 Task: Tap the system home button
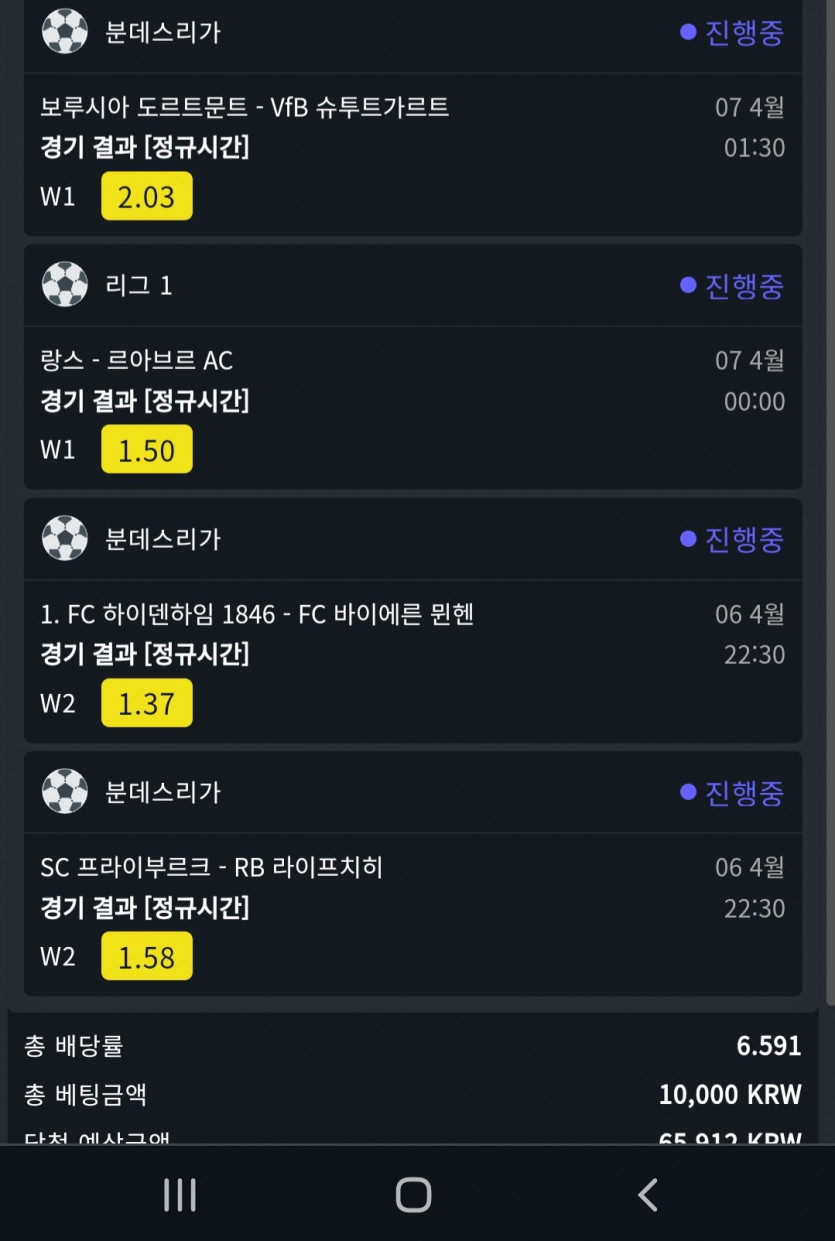tap(413, 1195)
